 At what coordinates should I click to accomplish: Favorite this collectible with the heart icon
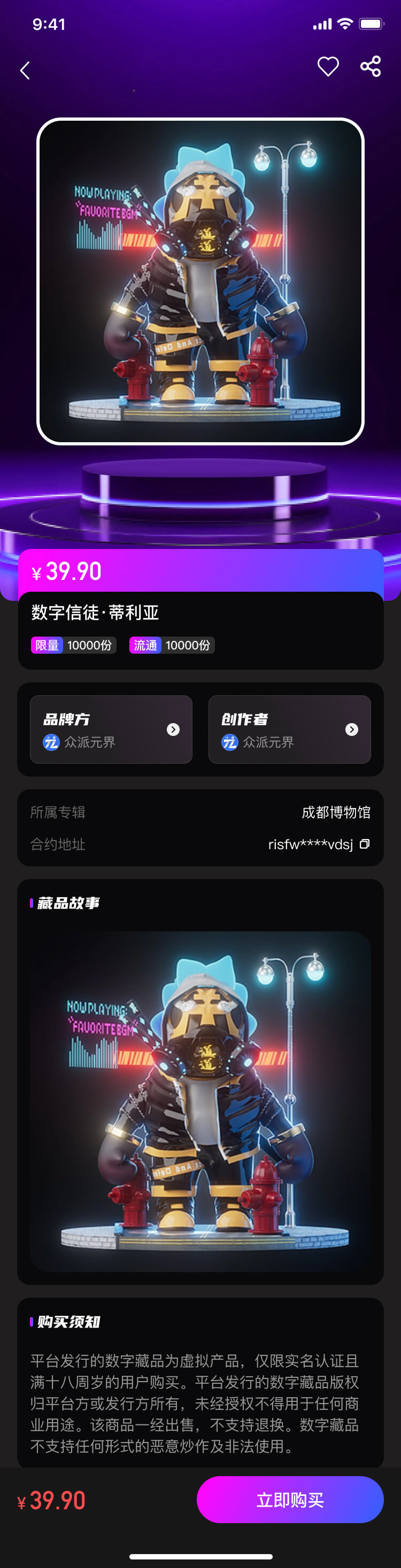(x=328, y=66)
